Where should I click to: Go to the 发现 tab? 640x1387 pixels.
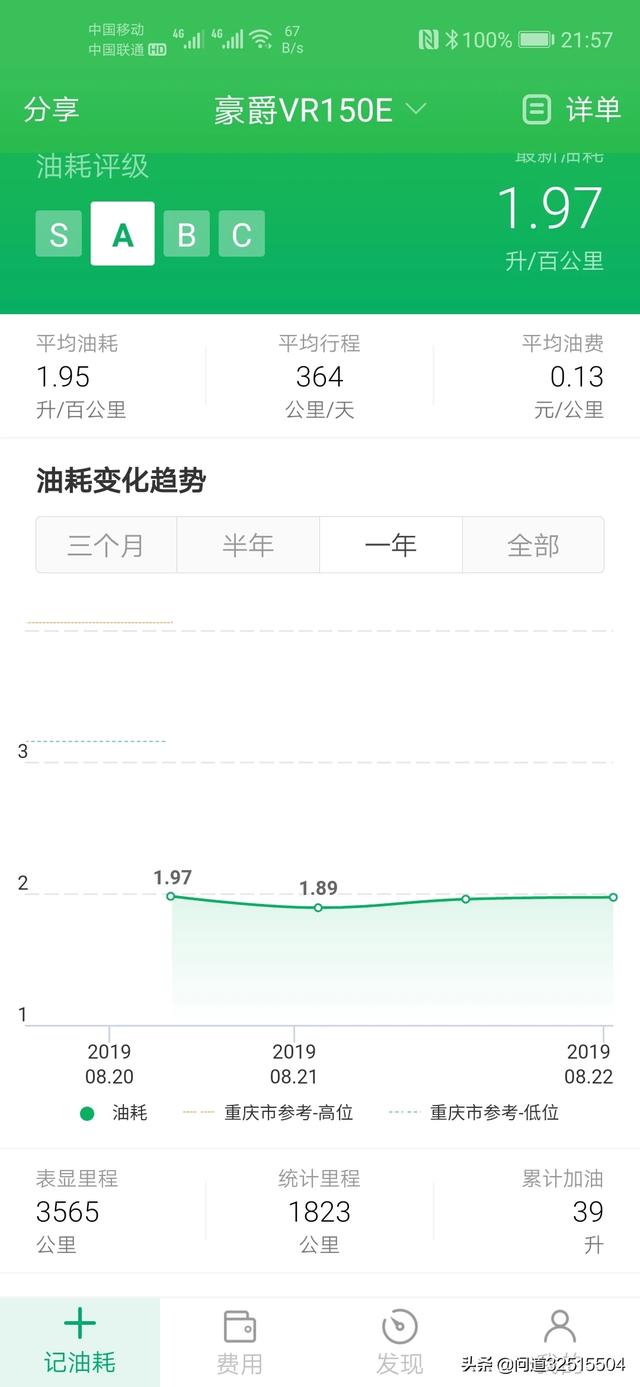pos(400,1342)
